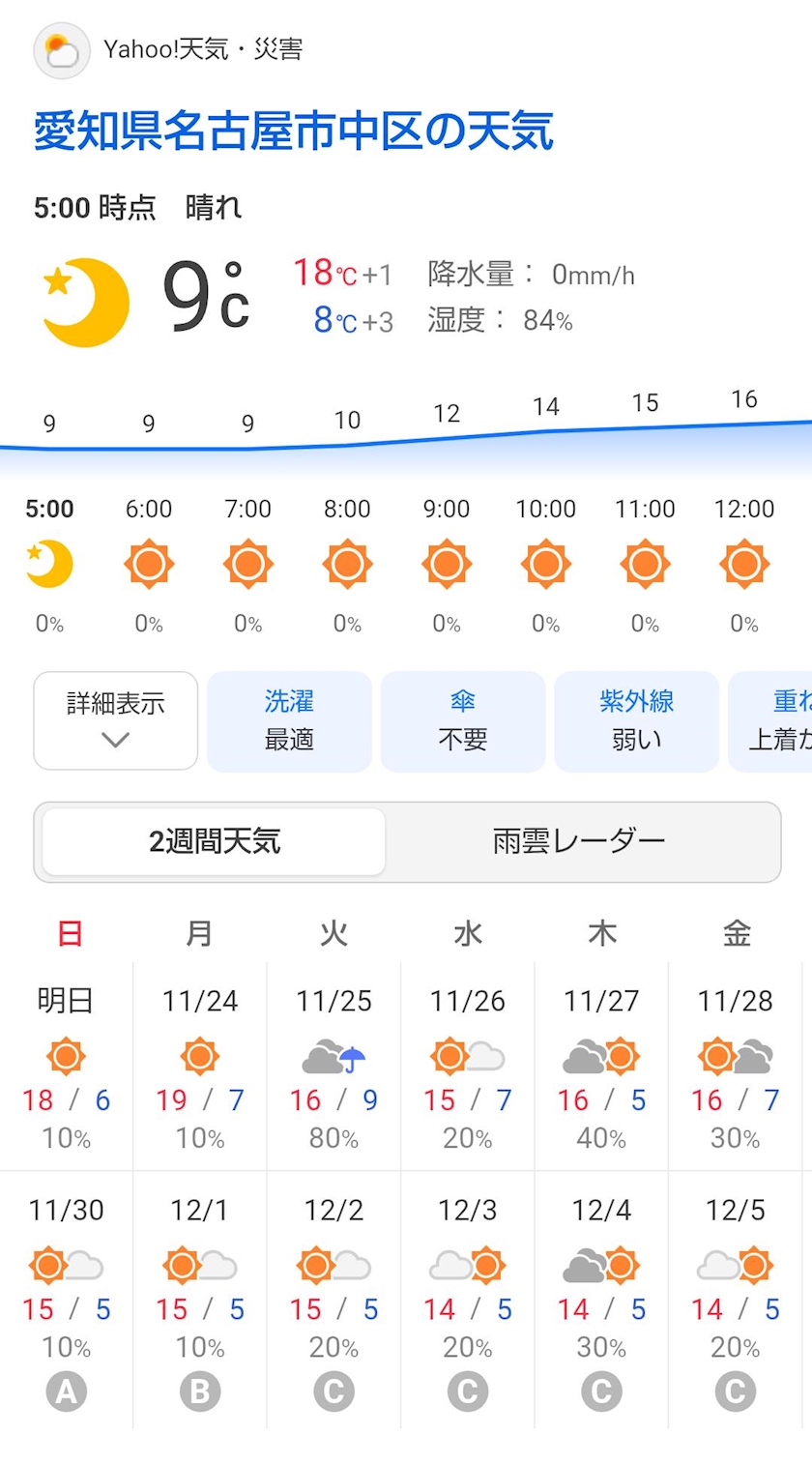Switch to the 2週間天気 tab
Screen dimensions: 812x1464
pos(215,841)
